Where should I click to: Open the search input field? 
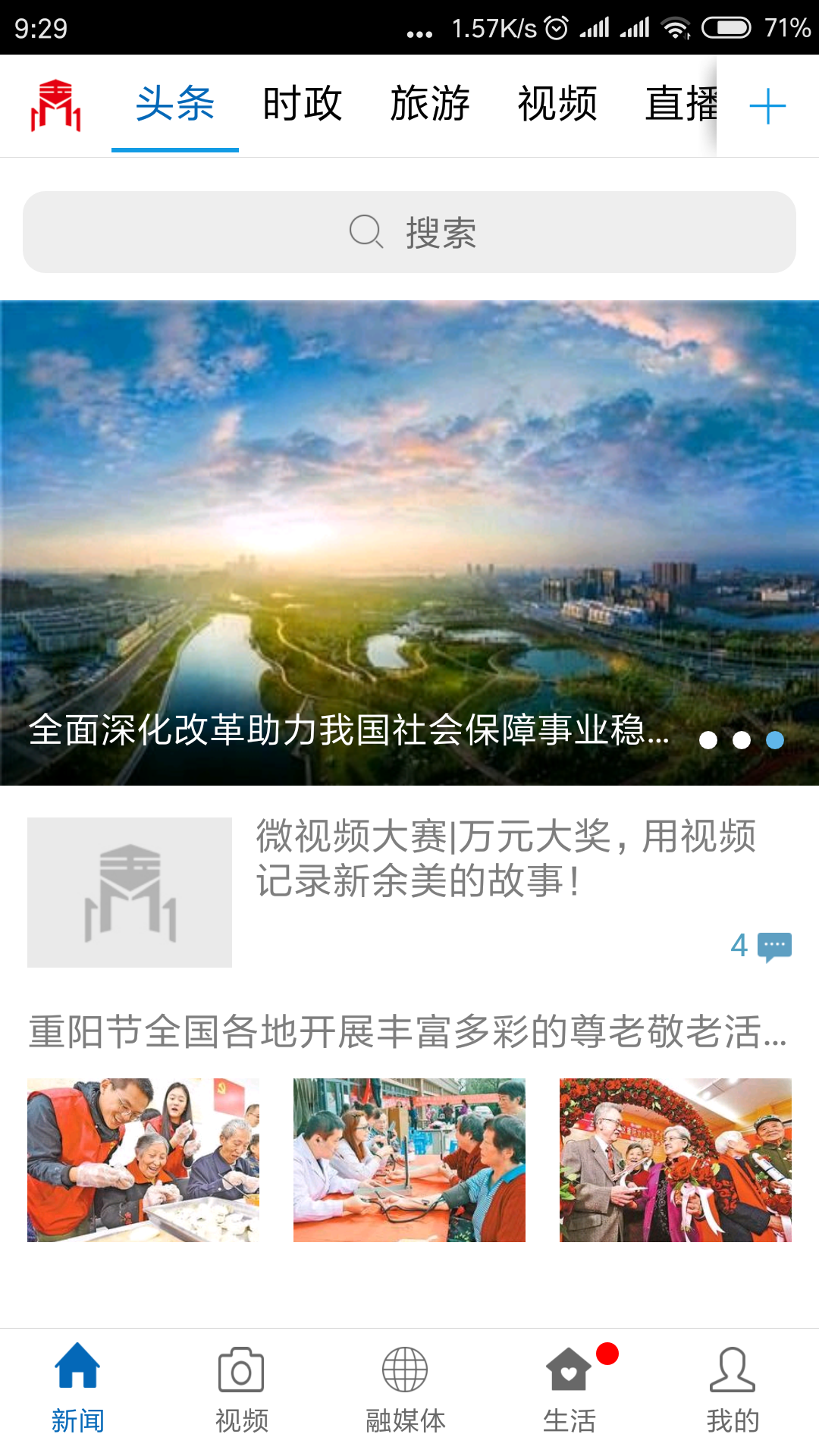[409, 232]
